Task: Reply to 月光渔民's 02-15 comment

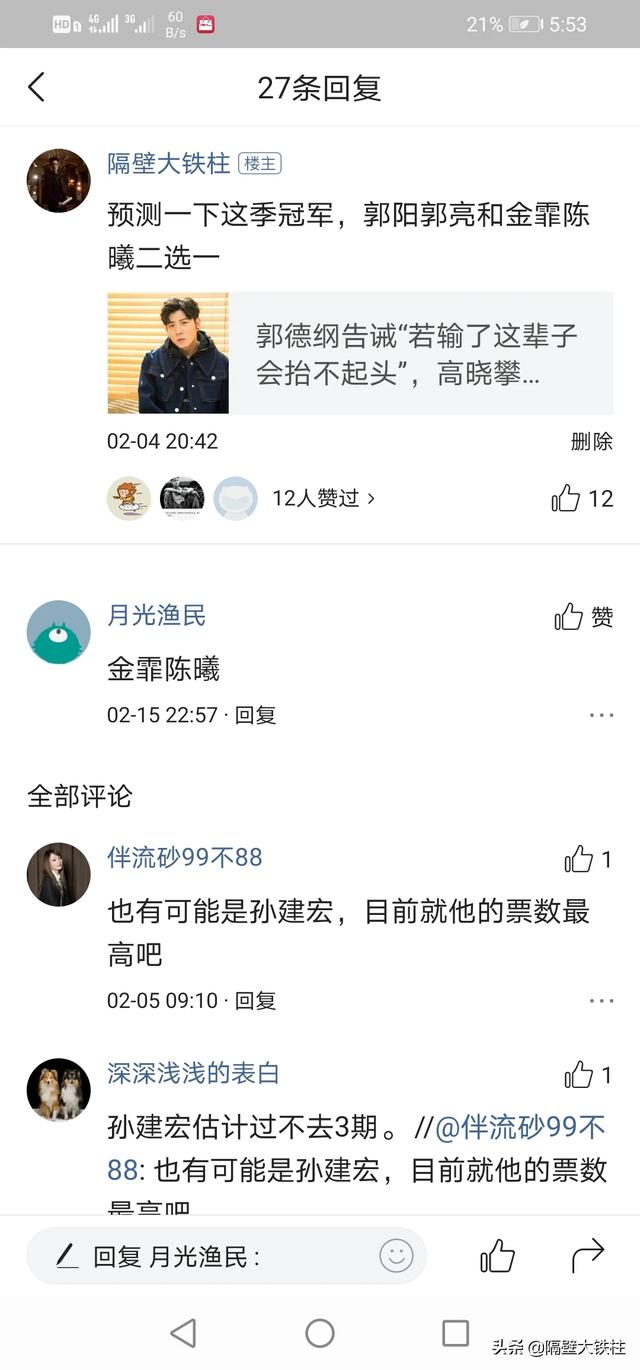Action: [255, 715]
